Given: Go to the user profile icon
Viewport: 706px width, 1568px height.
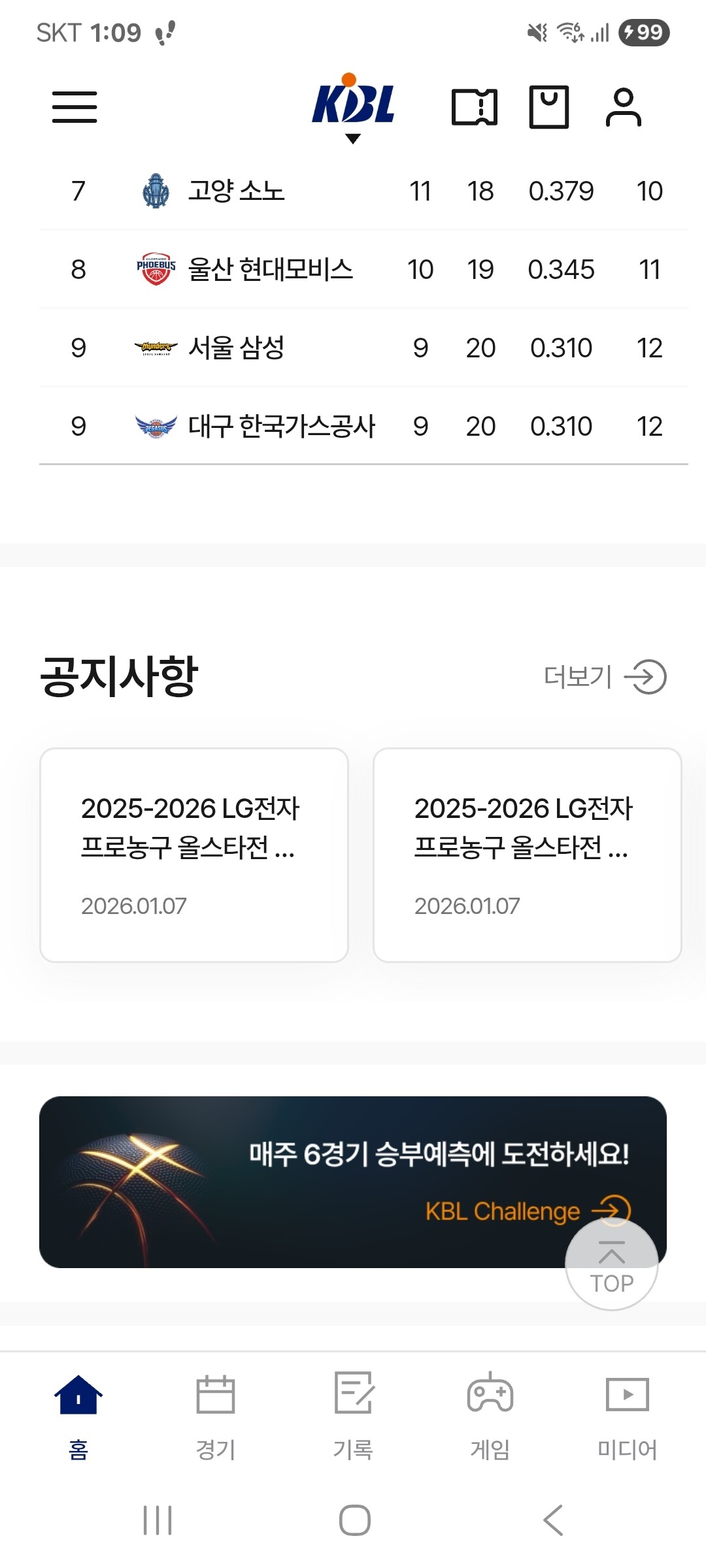Looking at the screenshot, I should (x=623, y=107).
